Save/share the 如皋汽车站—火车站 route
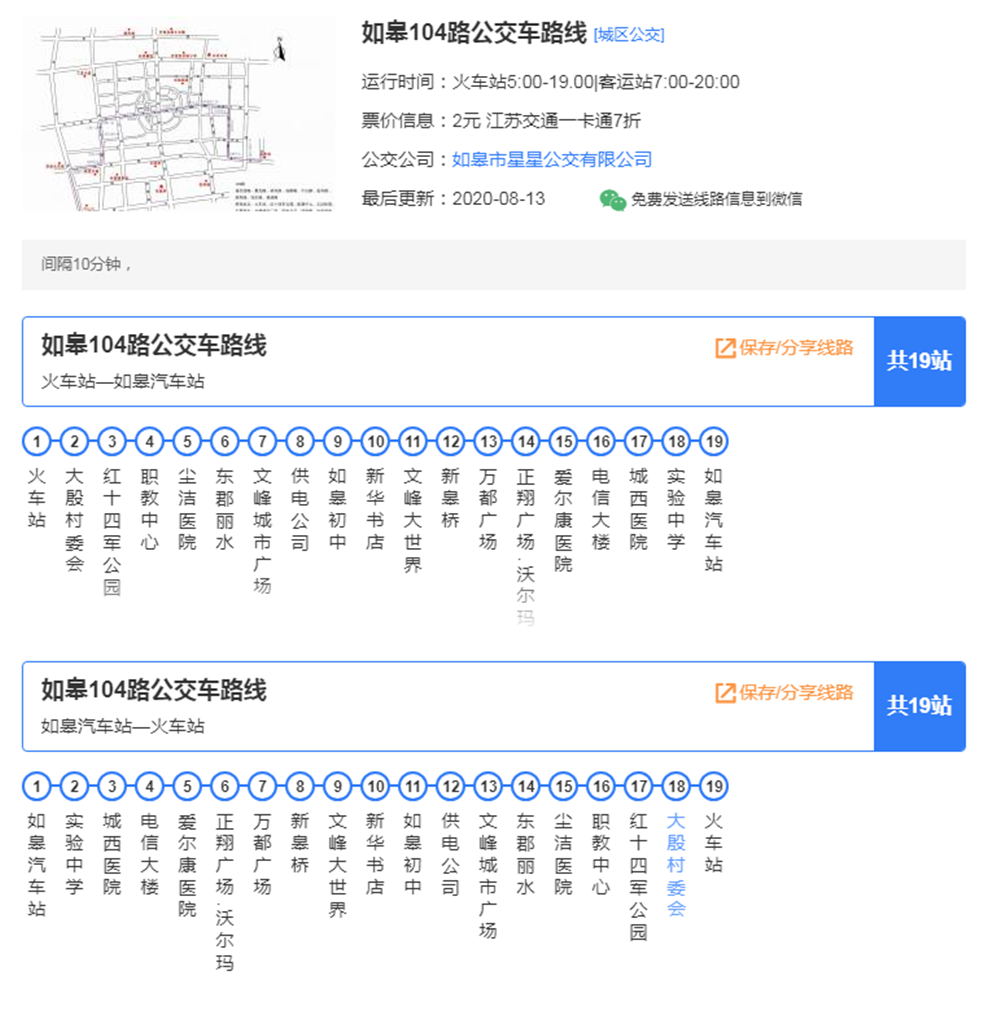Viewport: 983px width, 1010px height. pos(785,693)
